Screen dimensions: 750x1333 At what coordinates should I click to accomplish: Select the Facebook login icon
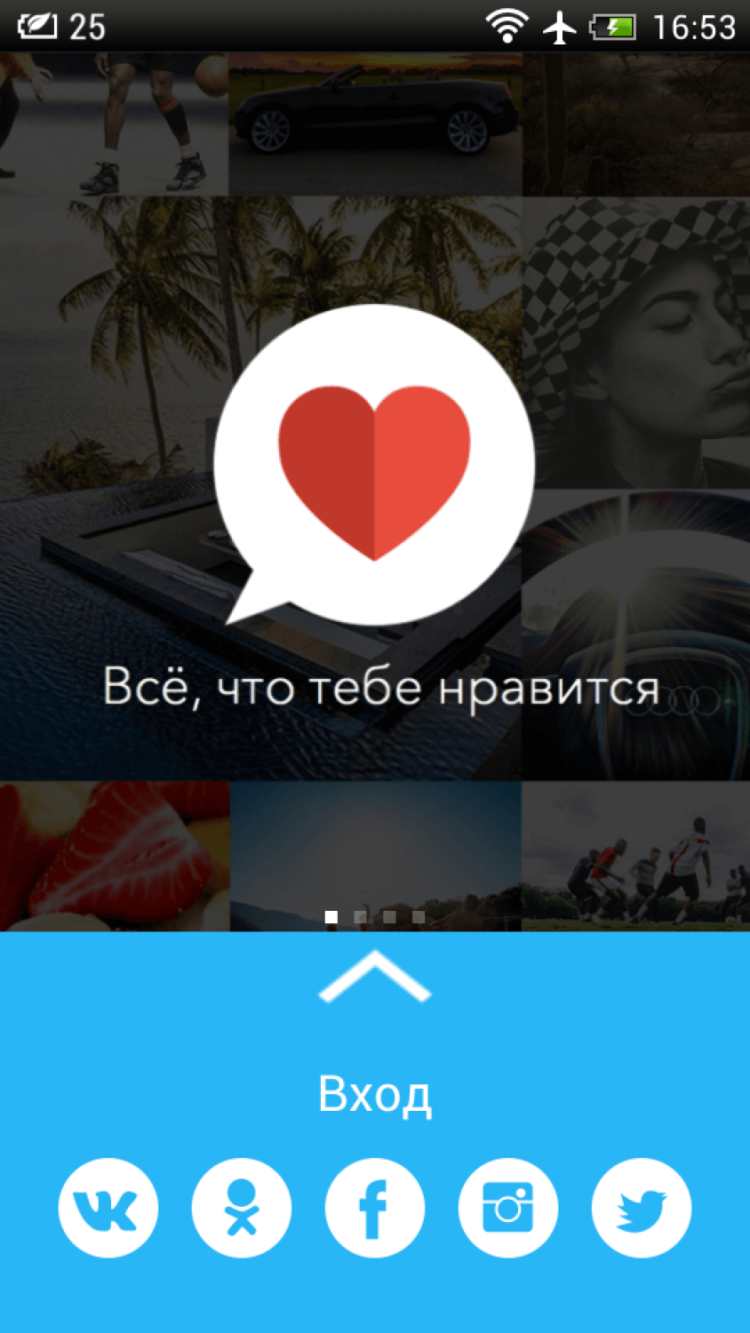[x=375, y=1207]
